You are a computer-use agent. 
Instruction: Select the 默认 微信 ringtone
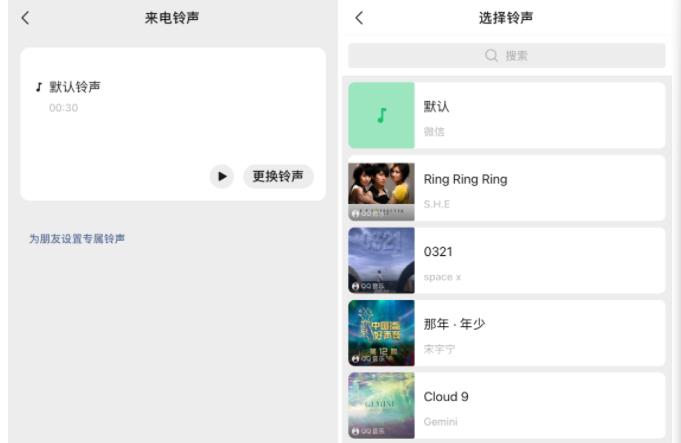506,116
